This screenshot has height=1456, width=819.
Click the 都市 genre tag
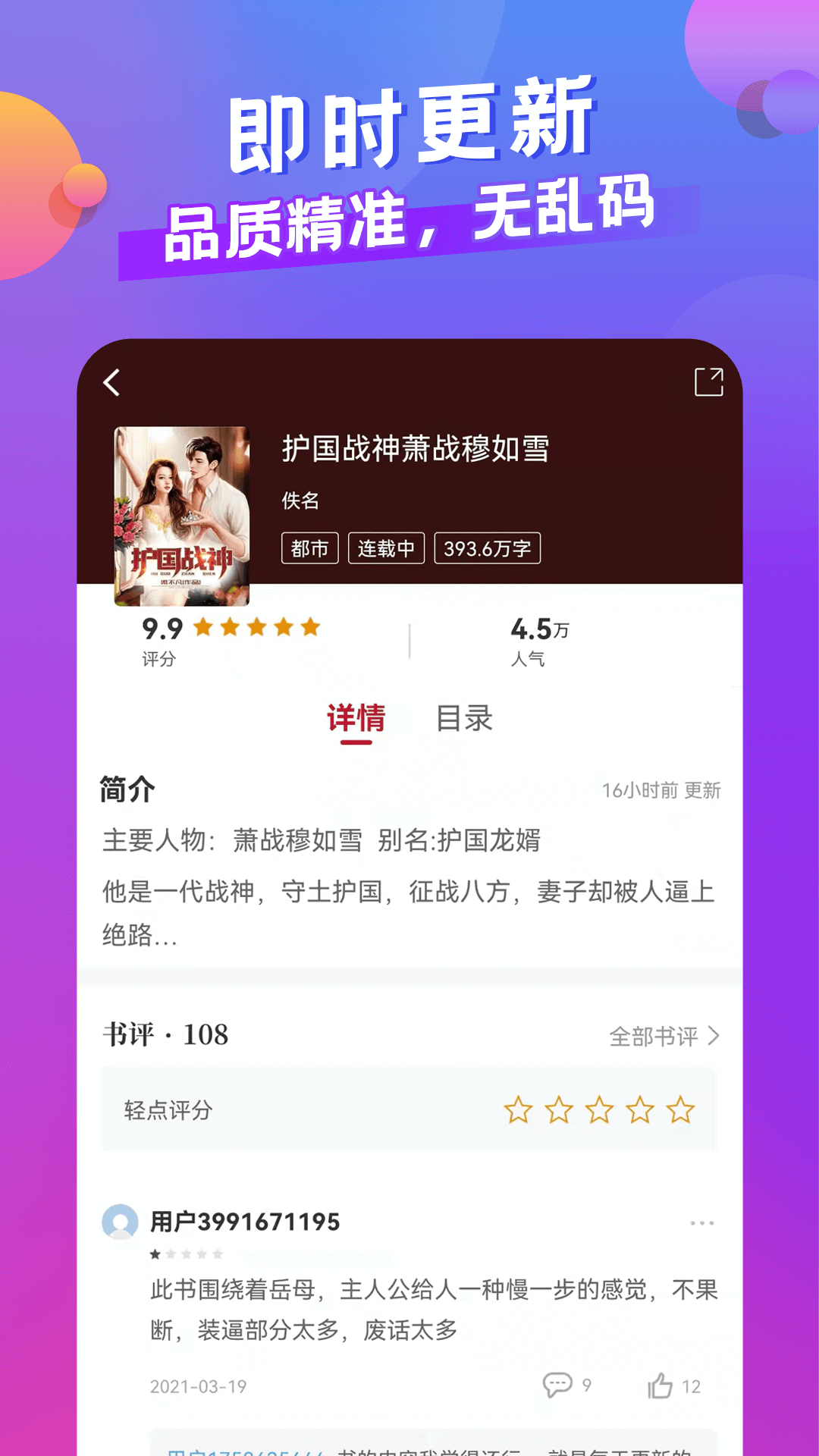pyautogui.click(x=308, y=548)
